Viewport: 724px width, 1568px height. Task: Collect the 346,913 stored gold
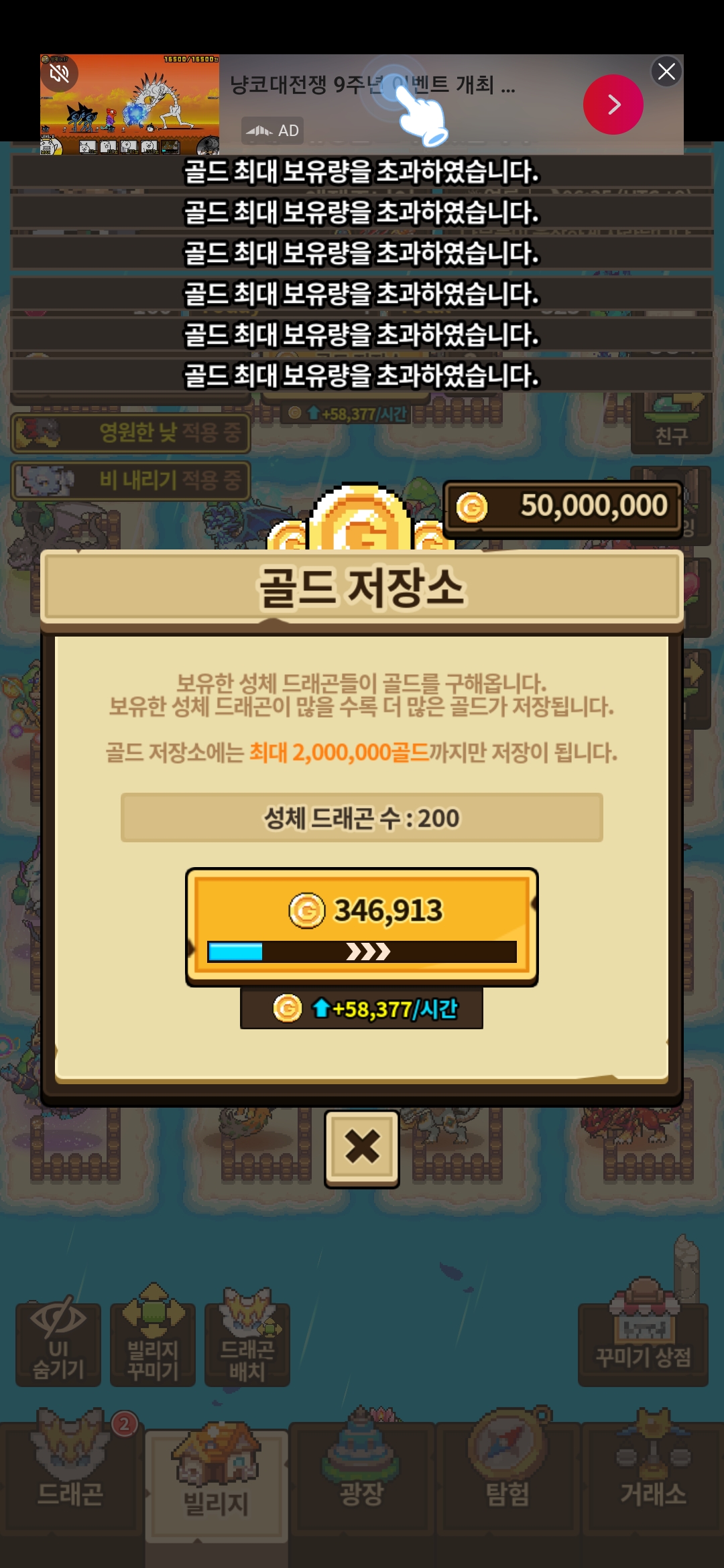(362, 926)
